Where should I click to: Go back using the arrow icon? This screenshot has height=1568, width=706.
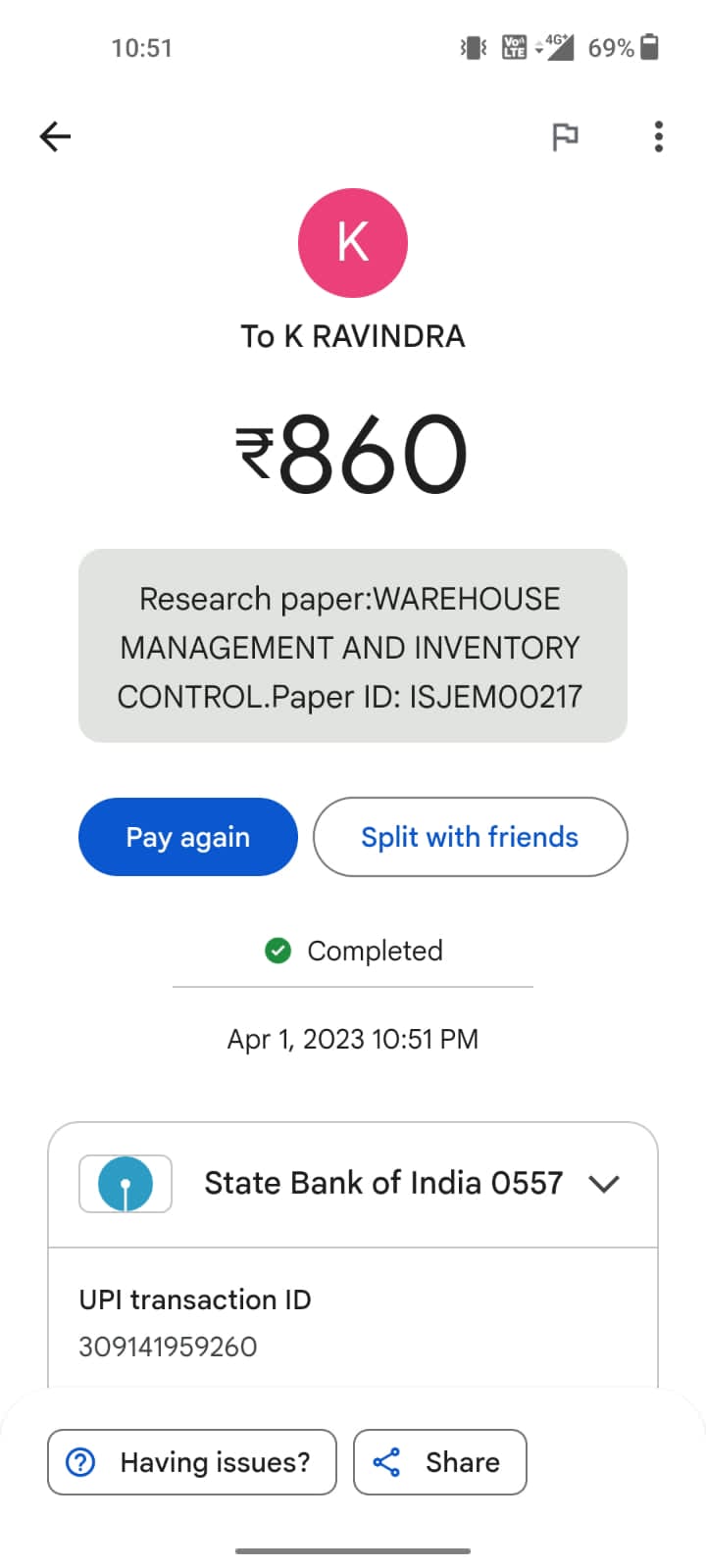click(x=55, y=136)
